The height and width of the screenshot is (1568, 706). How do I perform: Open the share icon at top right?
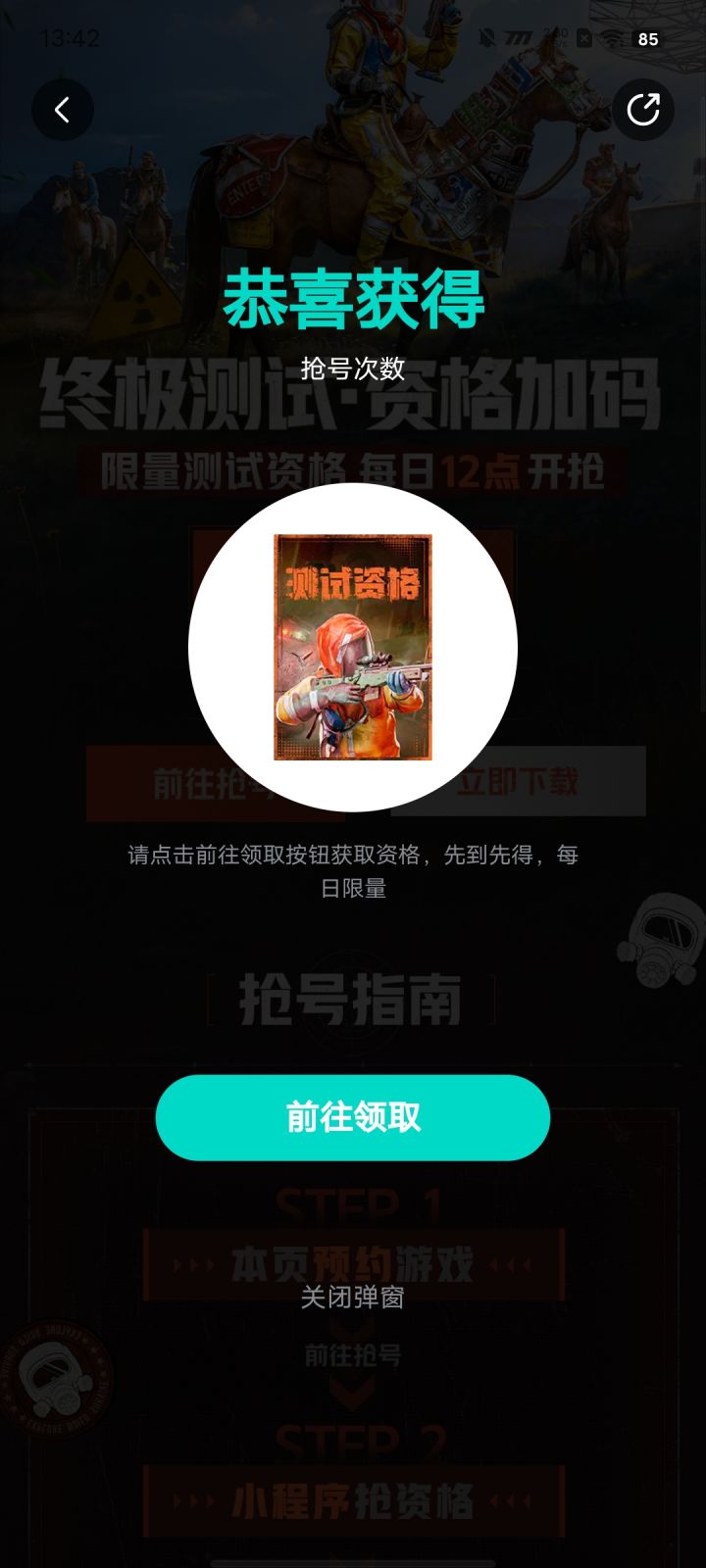pyautogui.click(x=643, y=110)
